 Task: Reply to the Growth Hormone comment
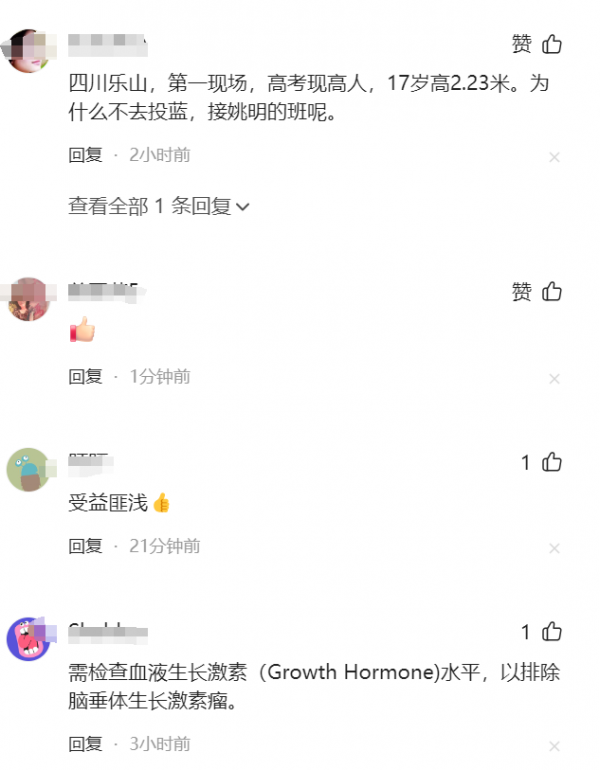point(85,744)
